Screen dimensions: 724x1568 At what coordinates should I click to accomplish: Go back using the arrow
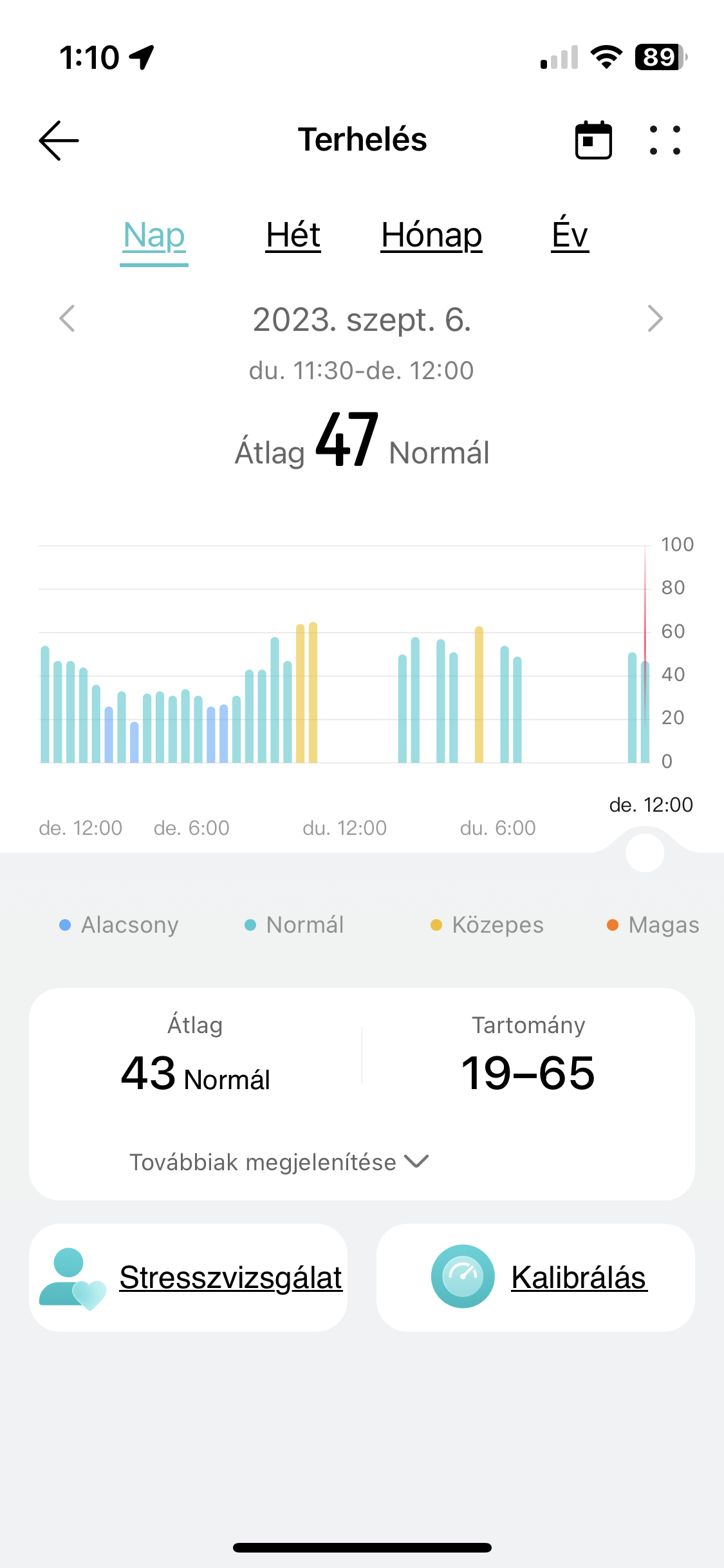pyautogui.click(x=59, y=140)
